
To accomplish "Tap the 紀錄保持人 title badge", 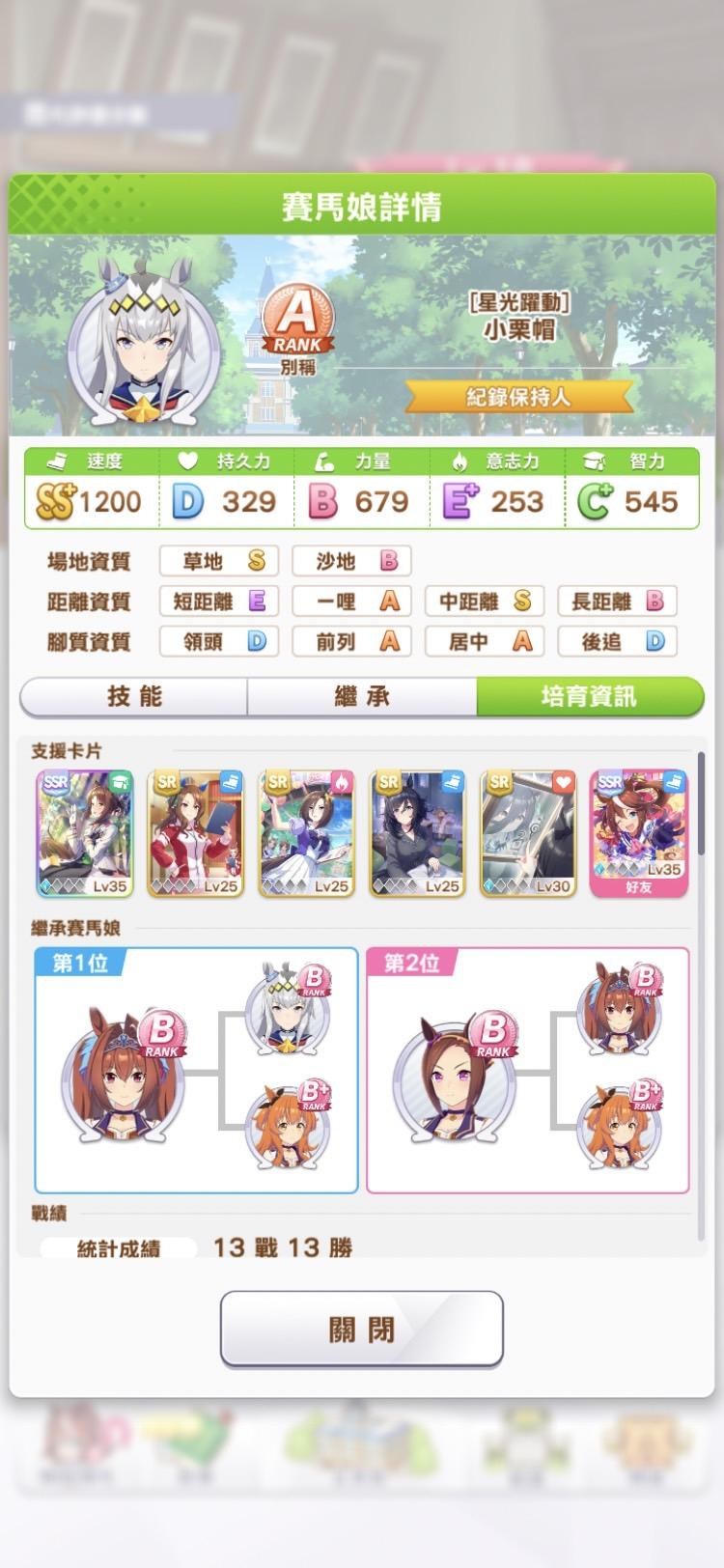I will coord(518,396).
